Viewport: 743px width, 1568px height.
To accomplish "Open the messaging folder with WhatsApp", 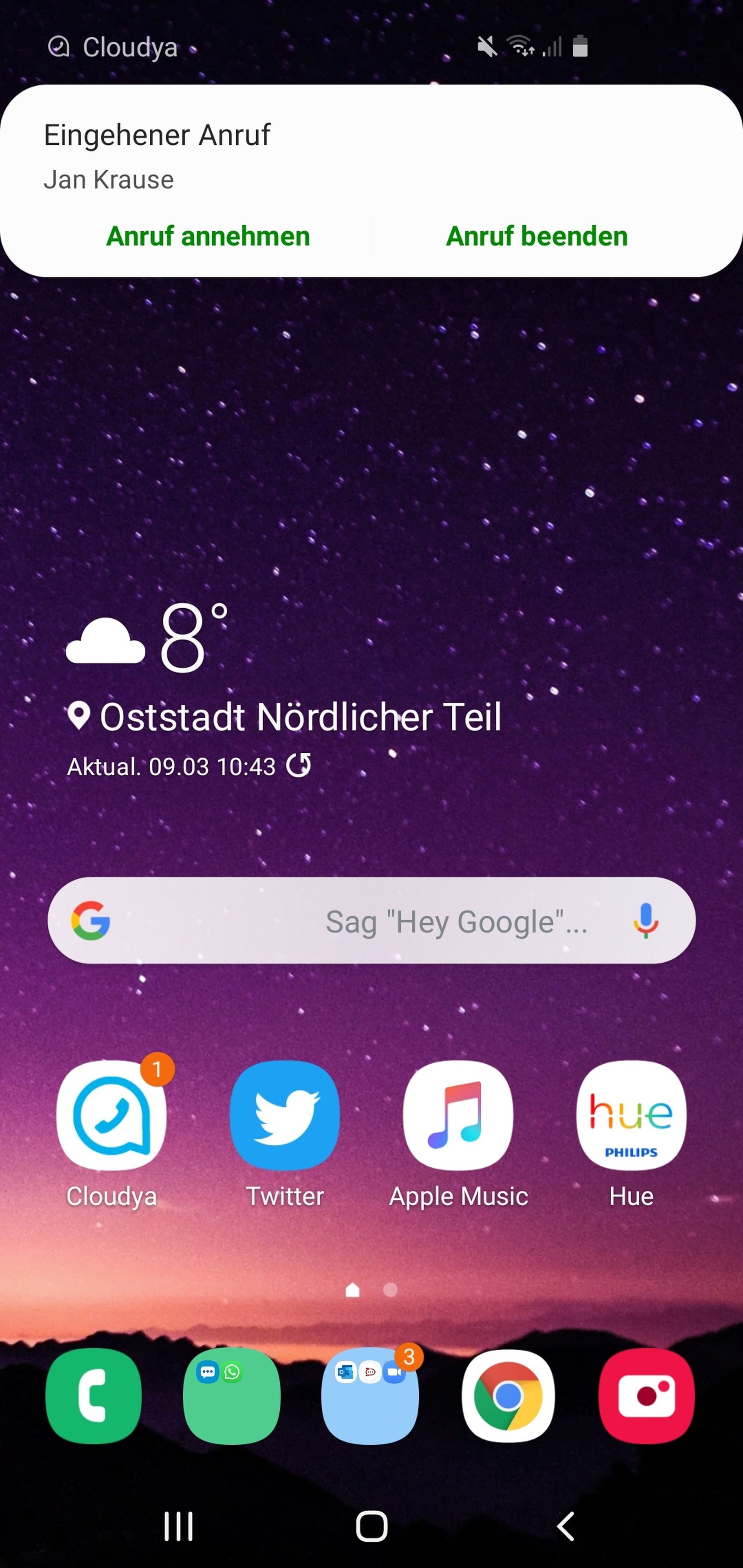I will [231, 1396].
